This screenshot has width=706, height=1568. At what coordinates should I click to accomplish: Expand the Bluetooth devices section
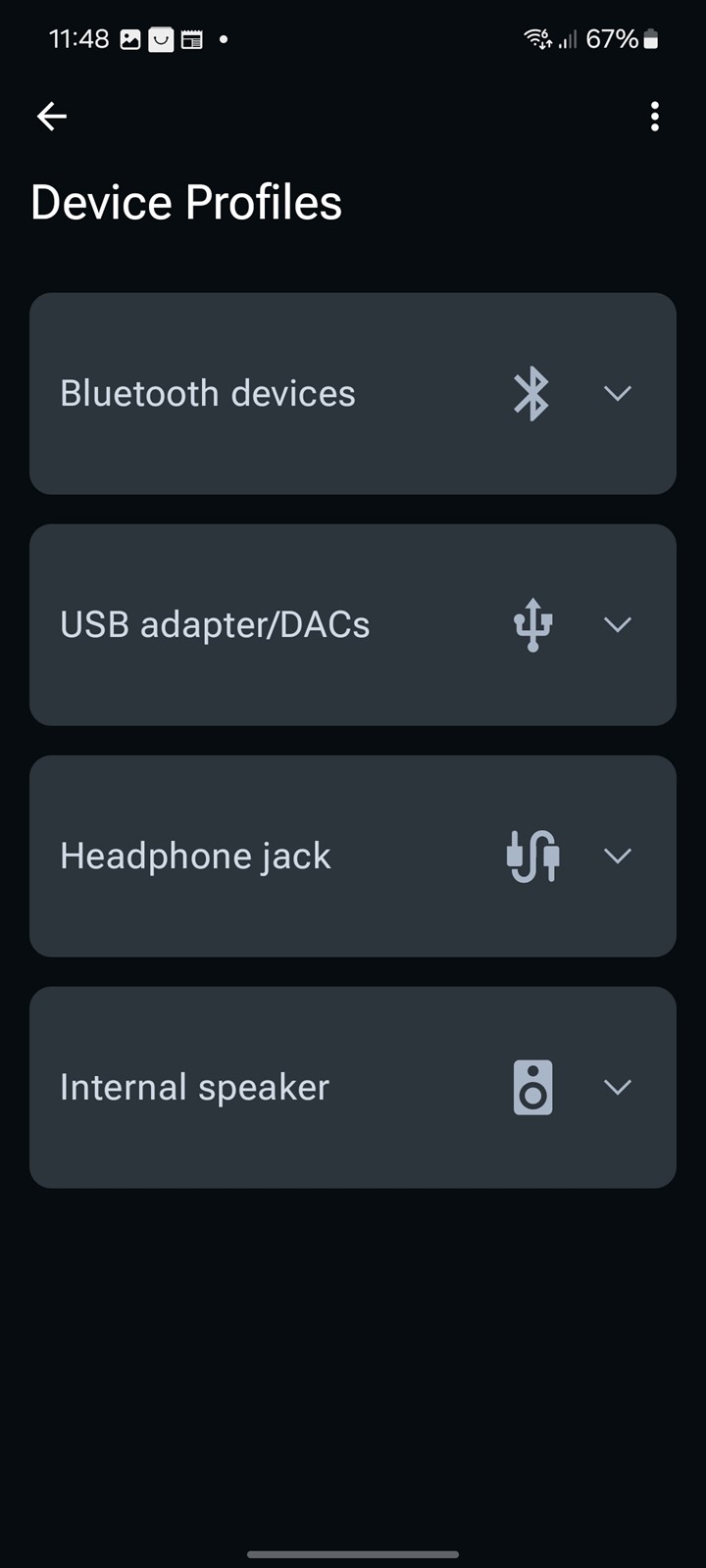click(617, 394)
